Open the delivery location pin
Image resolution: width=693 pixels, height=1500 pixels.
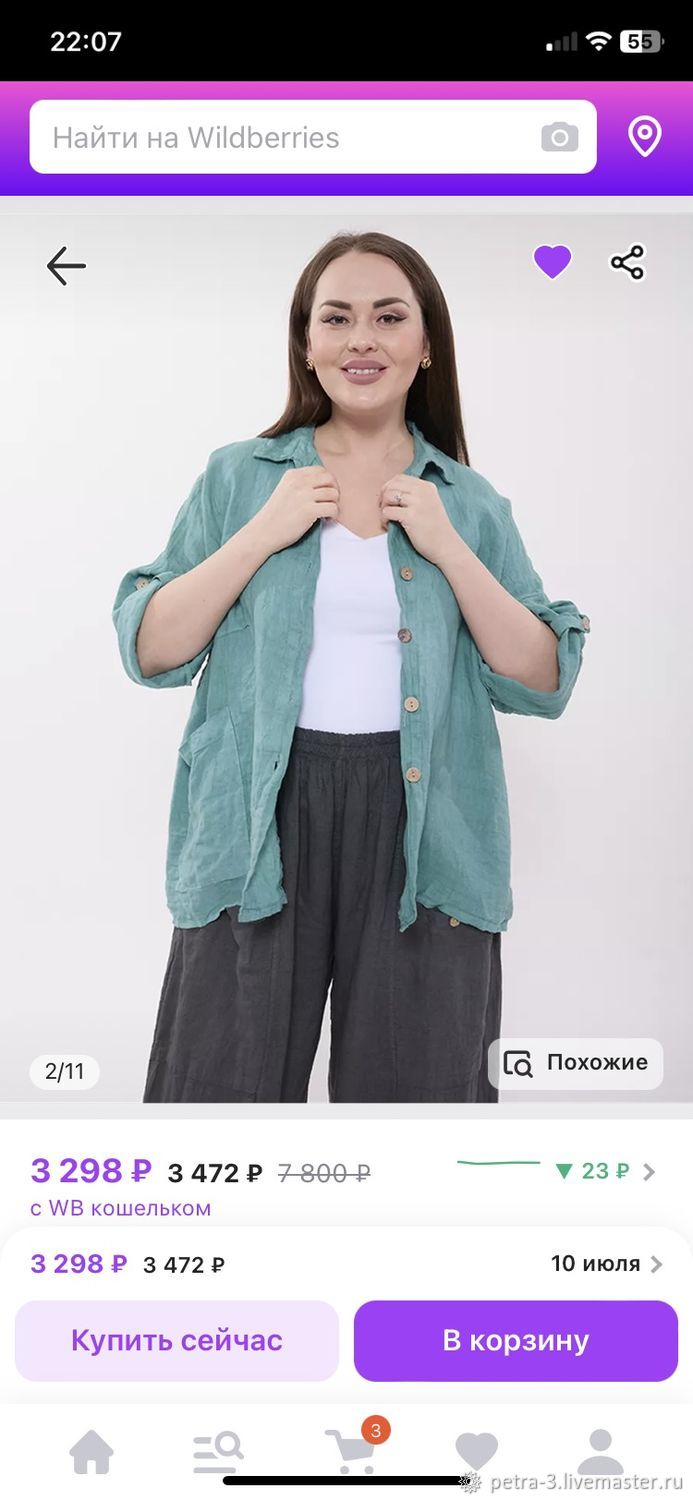[645, 137]
